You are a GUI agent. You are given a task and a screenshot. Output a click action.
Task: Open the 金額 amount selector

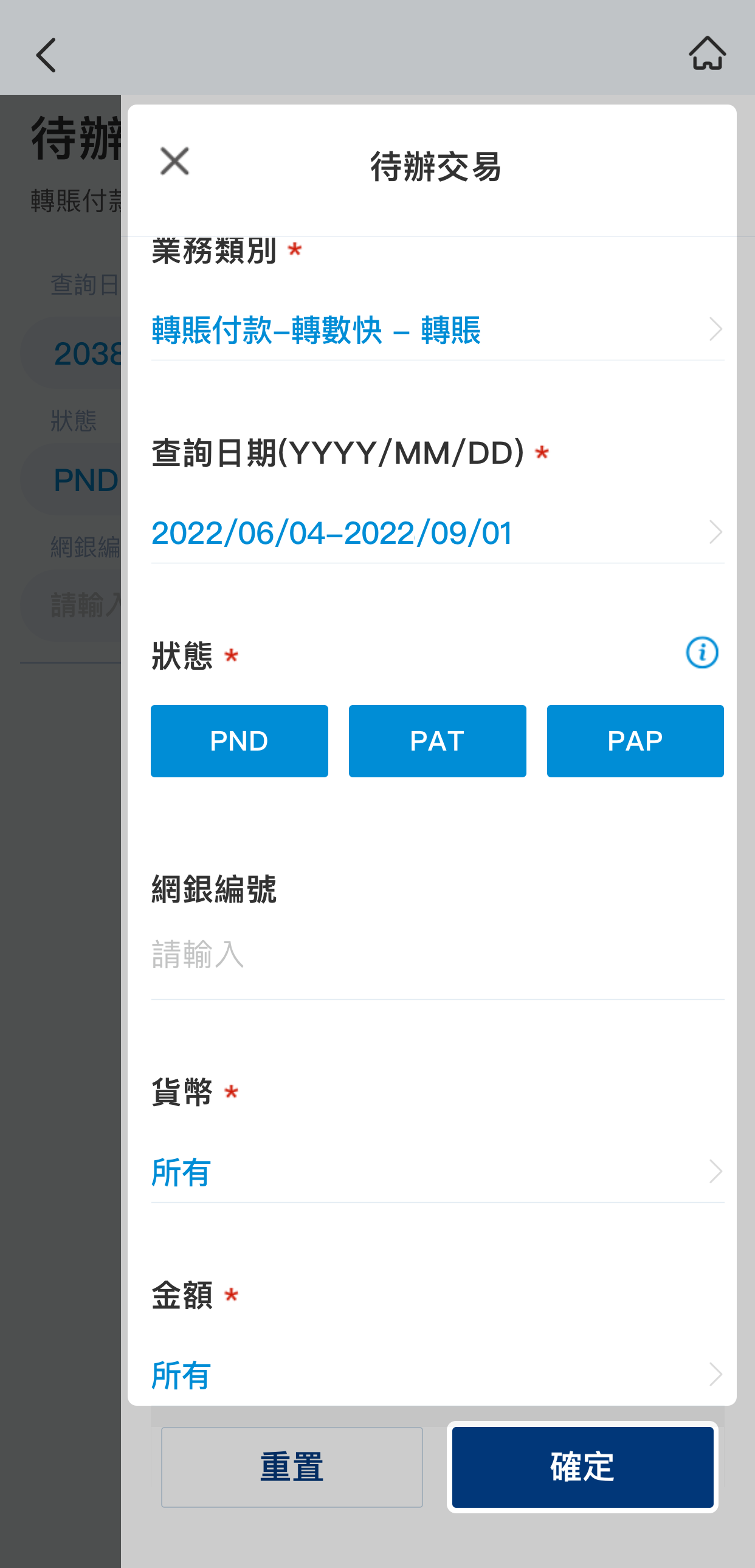click(x=437, y=1375)
